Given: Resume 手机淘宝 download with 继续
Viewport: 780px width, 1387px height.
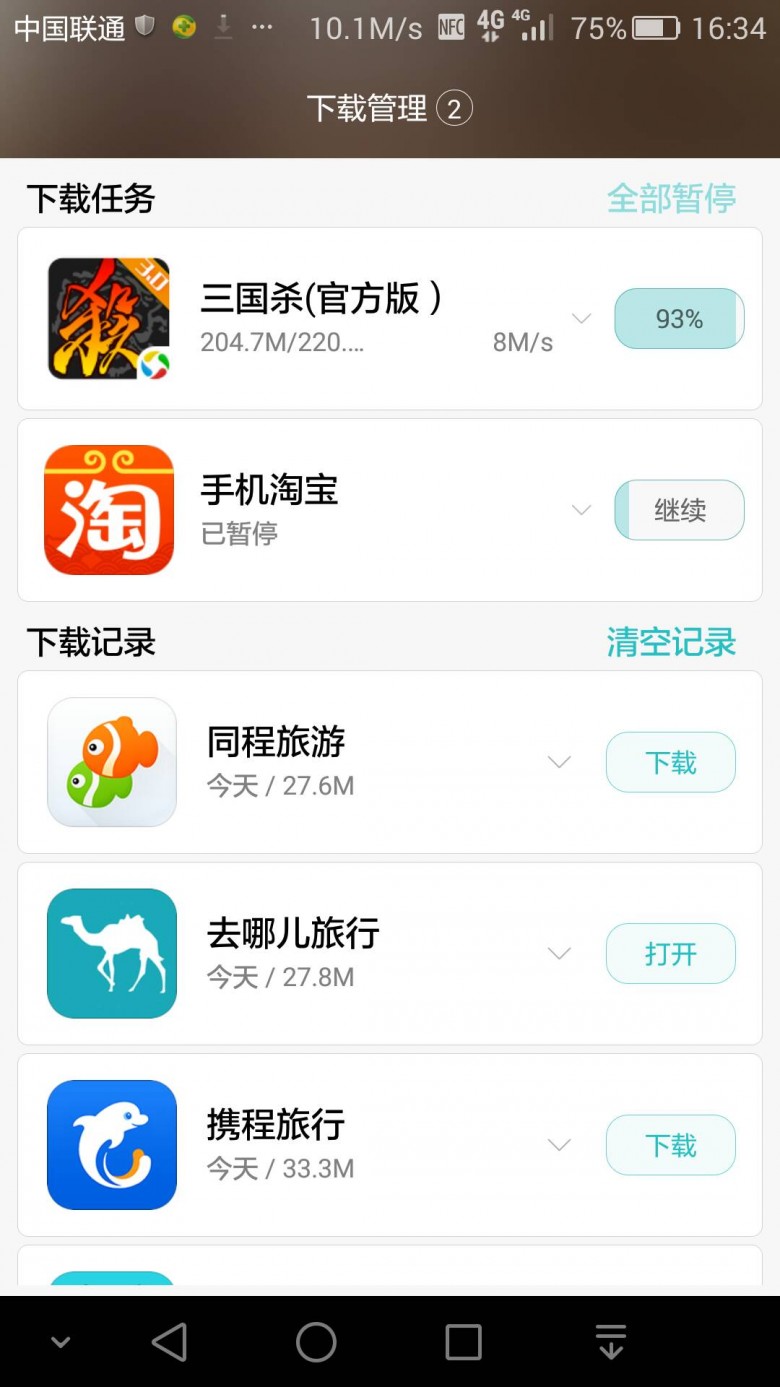Looking at the screenshot, I should pos(679,510).
